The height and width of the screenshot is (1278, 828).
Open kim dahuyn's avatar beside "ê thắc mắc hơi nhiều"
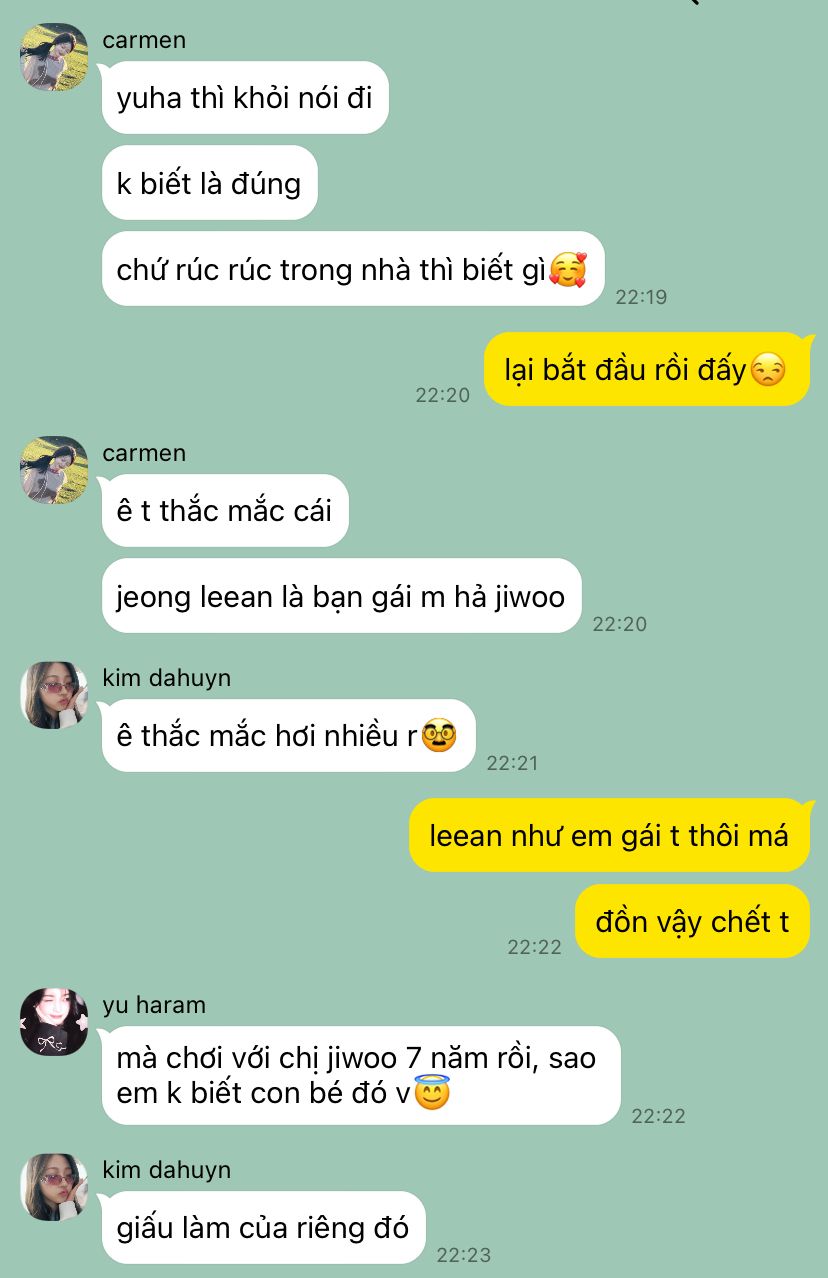(55, 694)
